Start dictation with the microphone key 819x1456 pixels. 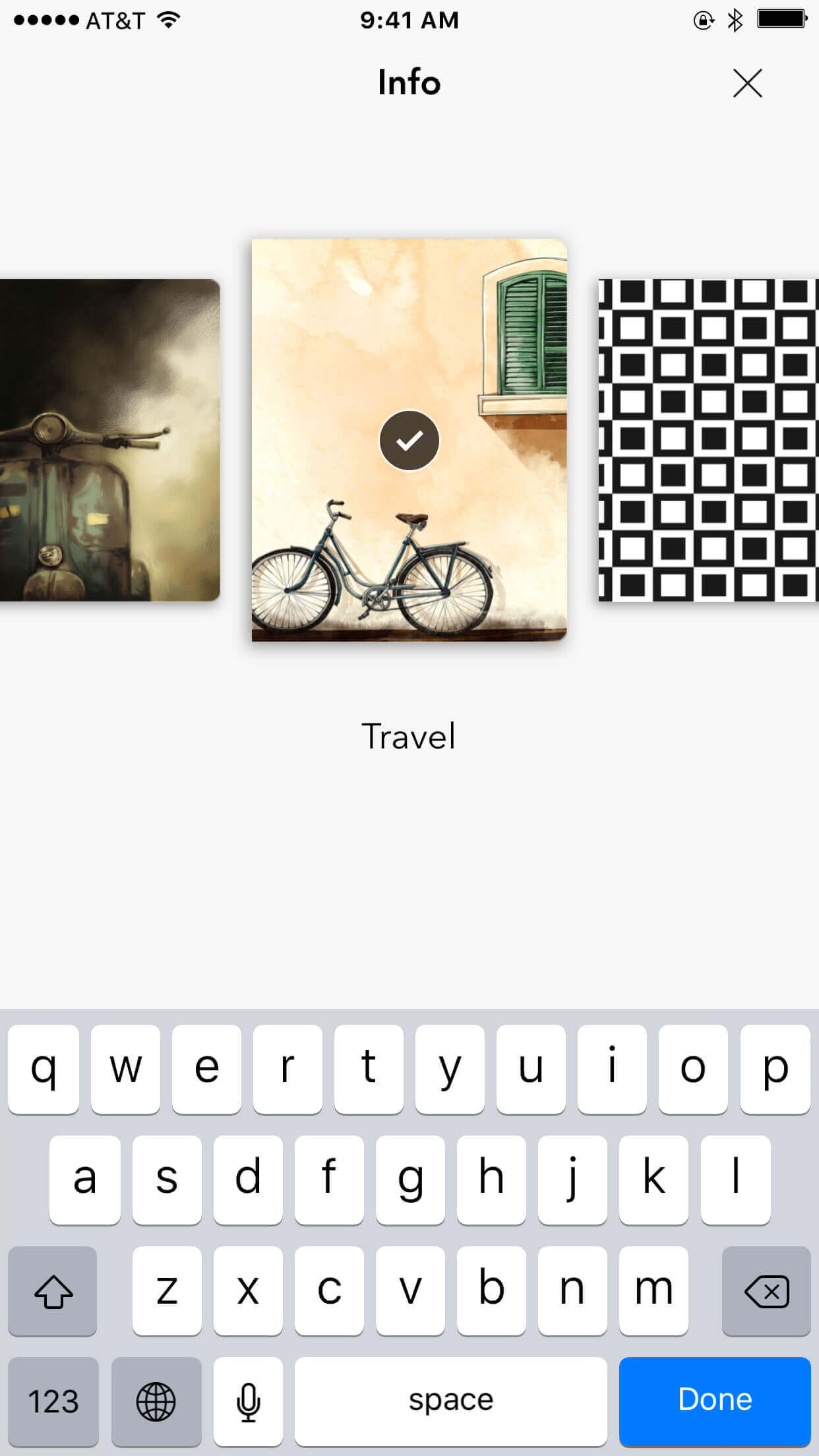point(248,1401)
